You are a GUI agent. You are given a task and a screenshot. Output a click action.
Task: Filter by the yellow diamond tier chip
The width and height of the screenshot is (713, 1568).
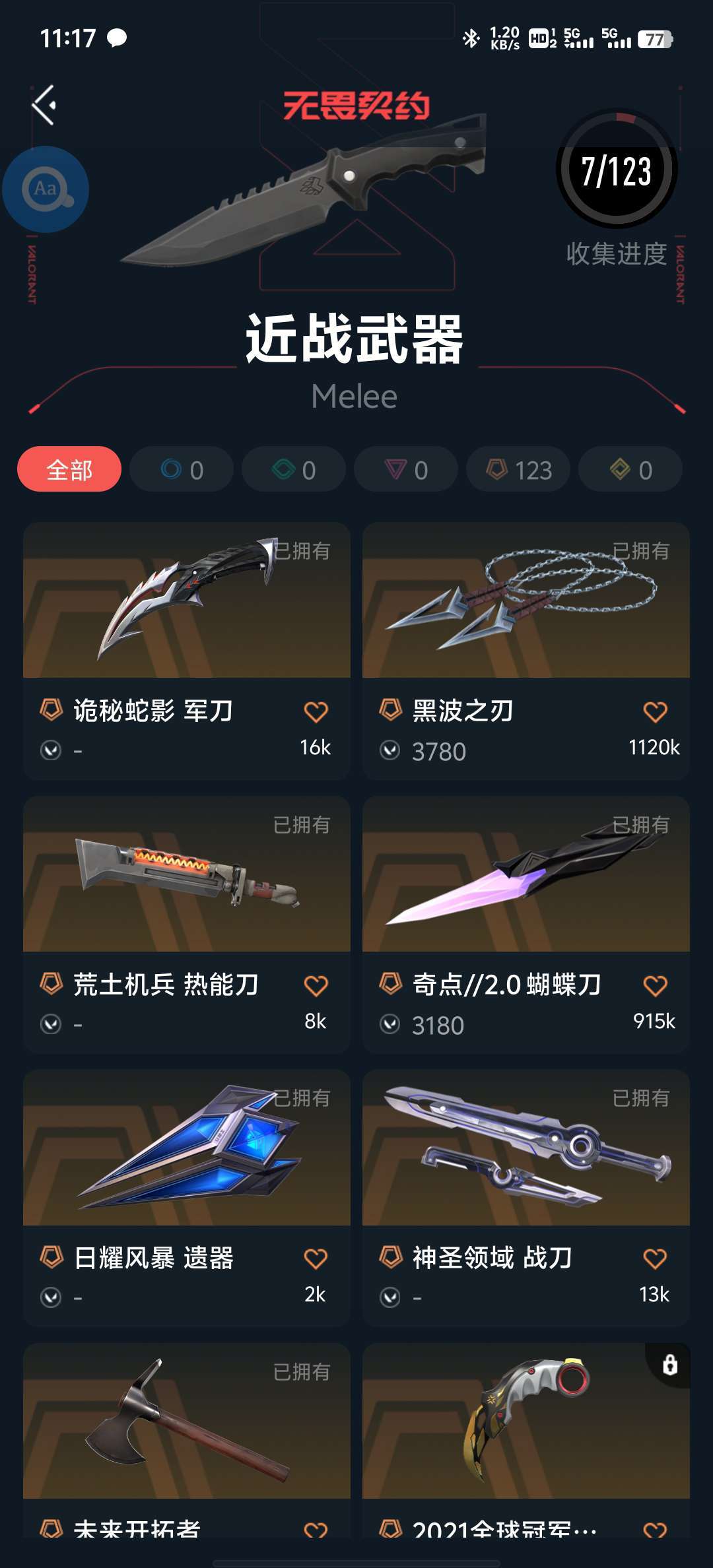(630, 469)
